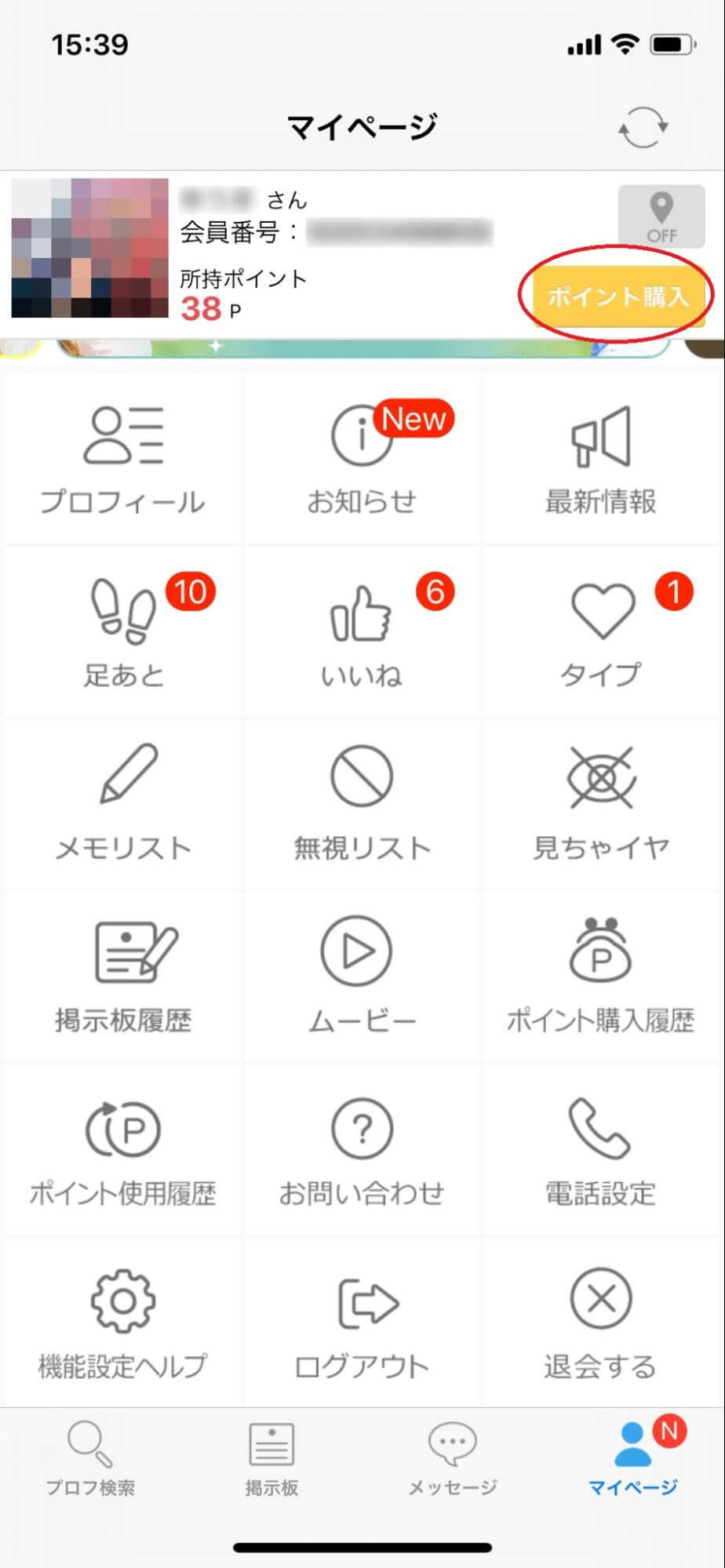Viewport: 725px width, 1568px height.
Task: Open 最新情報 tile
Action: [x=600, y=458]
